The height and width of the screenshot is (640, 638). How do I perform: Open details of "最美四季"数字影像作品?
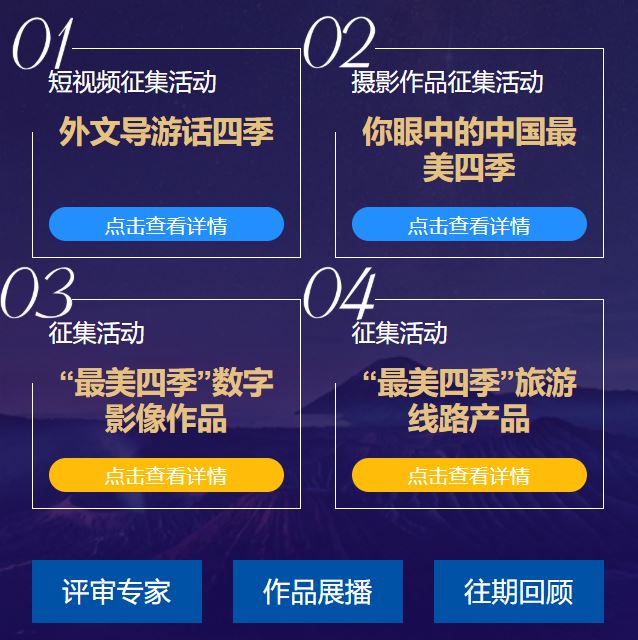166,475
